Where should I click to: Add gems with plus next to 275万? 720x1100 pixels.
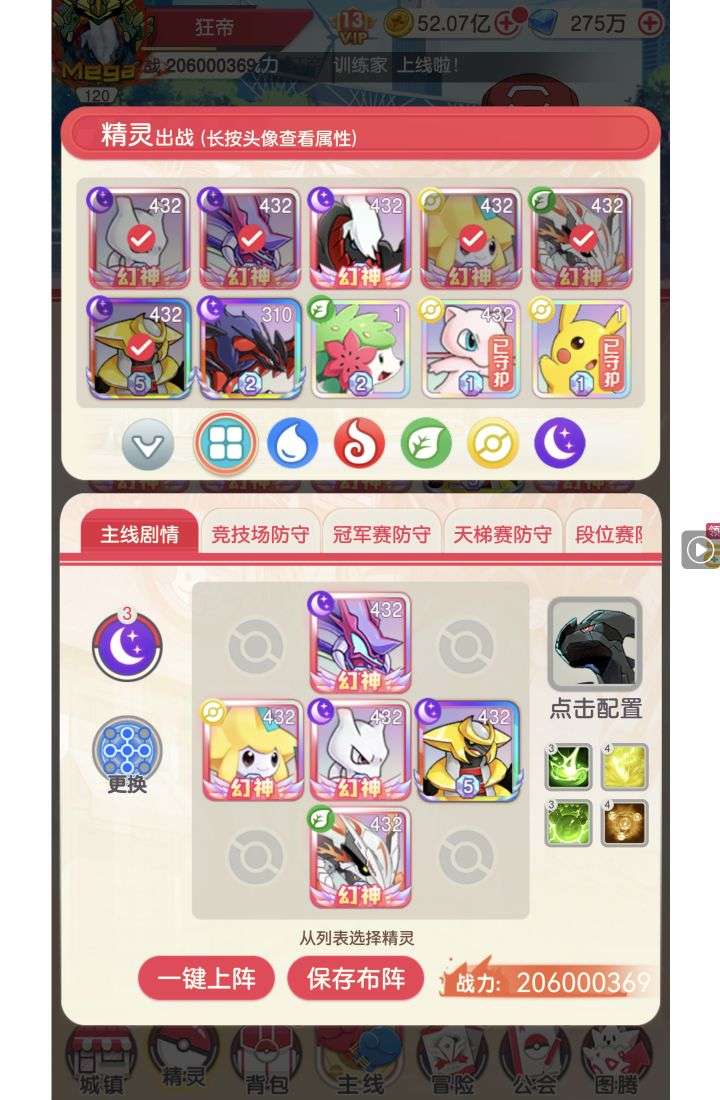tap(649, 22)
